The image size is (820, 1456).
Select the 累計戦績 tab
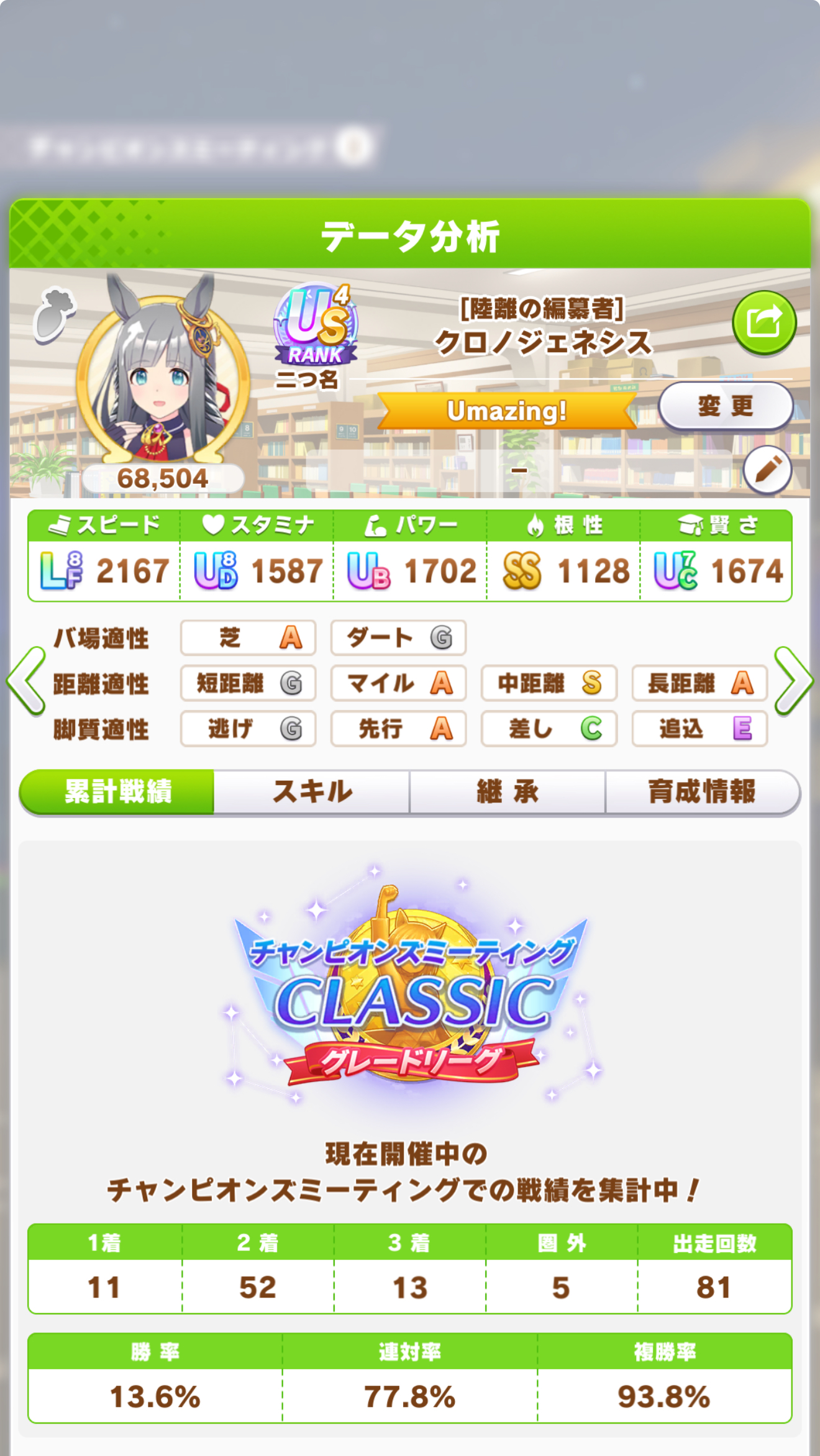pyautogui.click(x=117, y=791)
